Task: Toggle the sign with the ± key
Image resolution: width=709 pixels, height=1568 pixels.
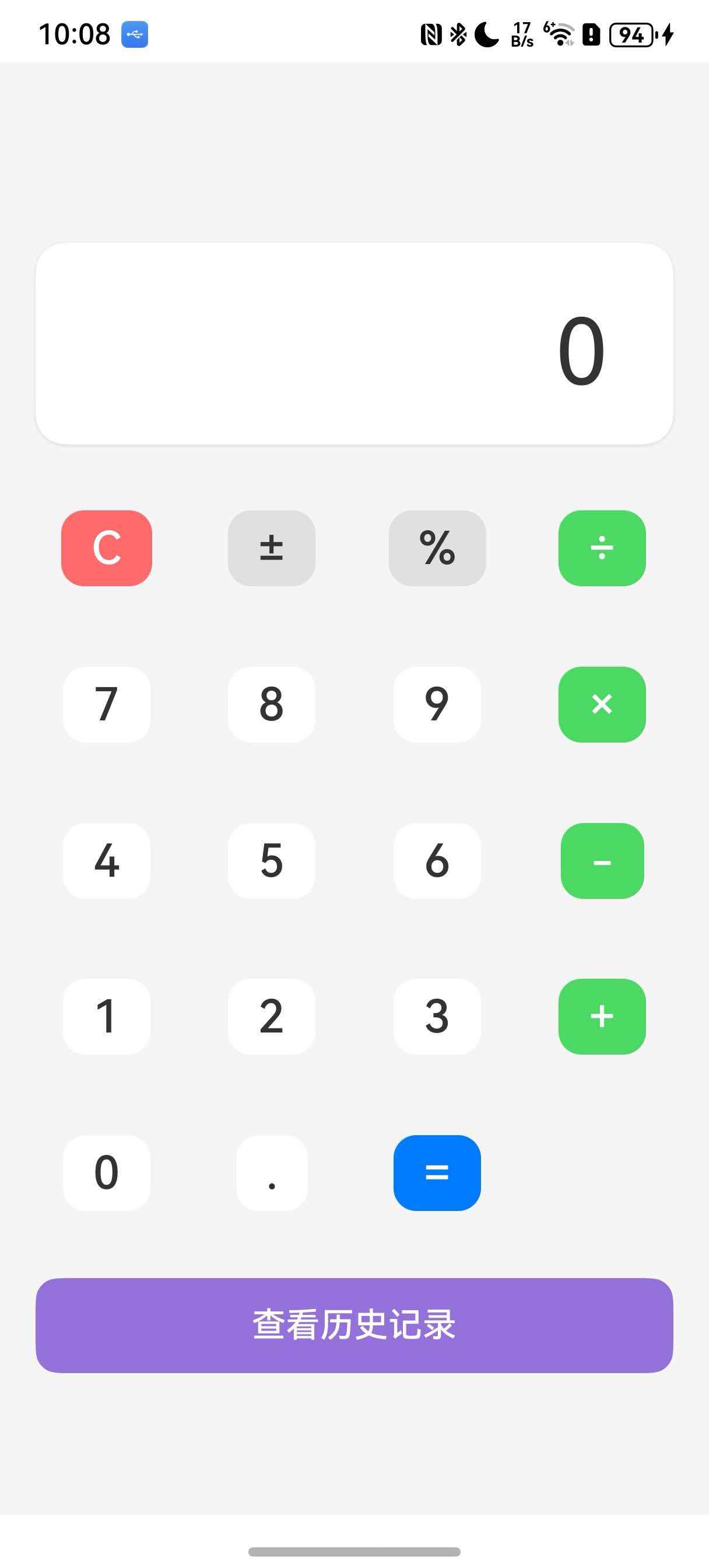Action: point(272,548)
